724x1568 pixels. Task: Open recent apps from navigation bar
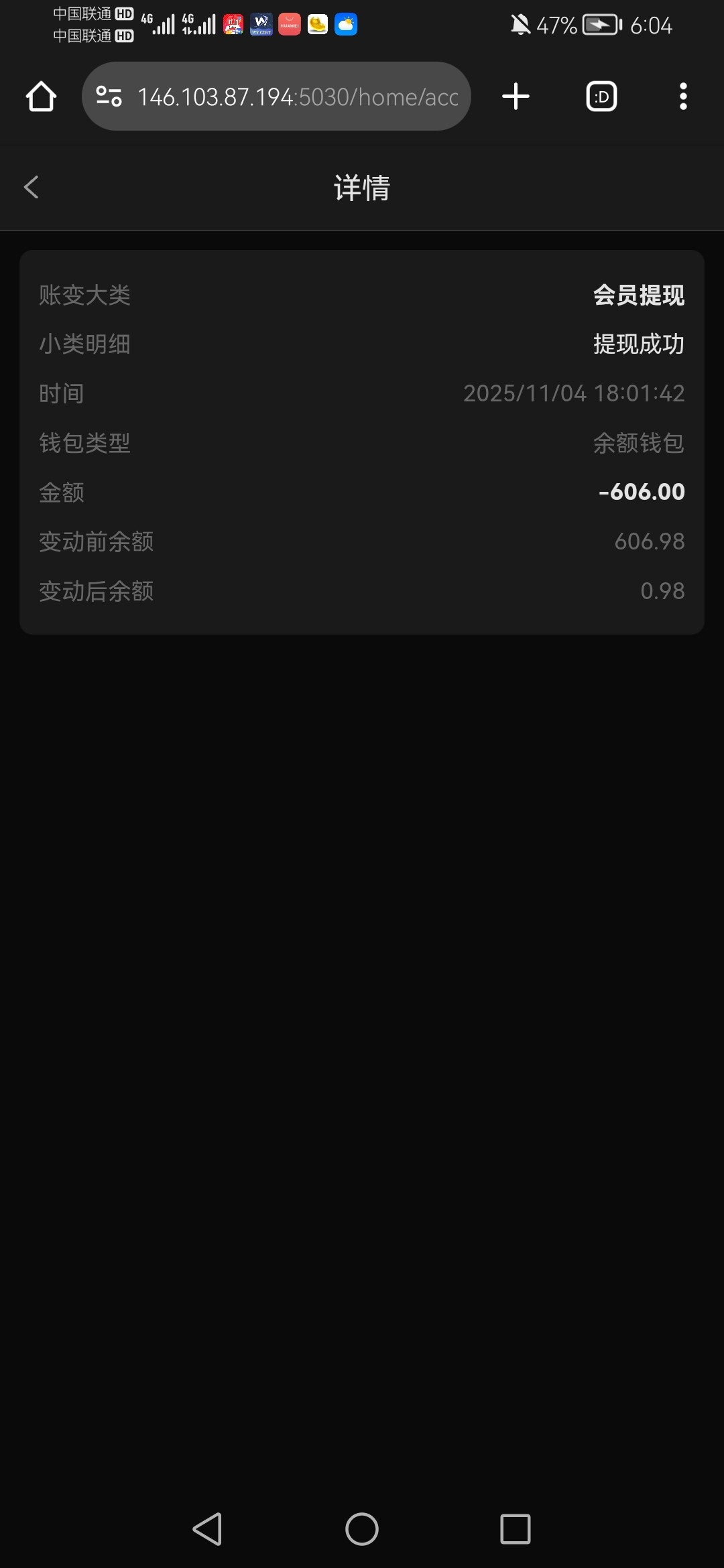pos(515,1529)
